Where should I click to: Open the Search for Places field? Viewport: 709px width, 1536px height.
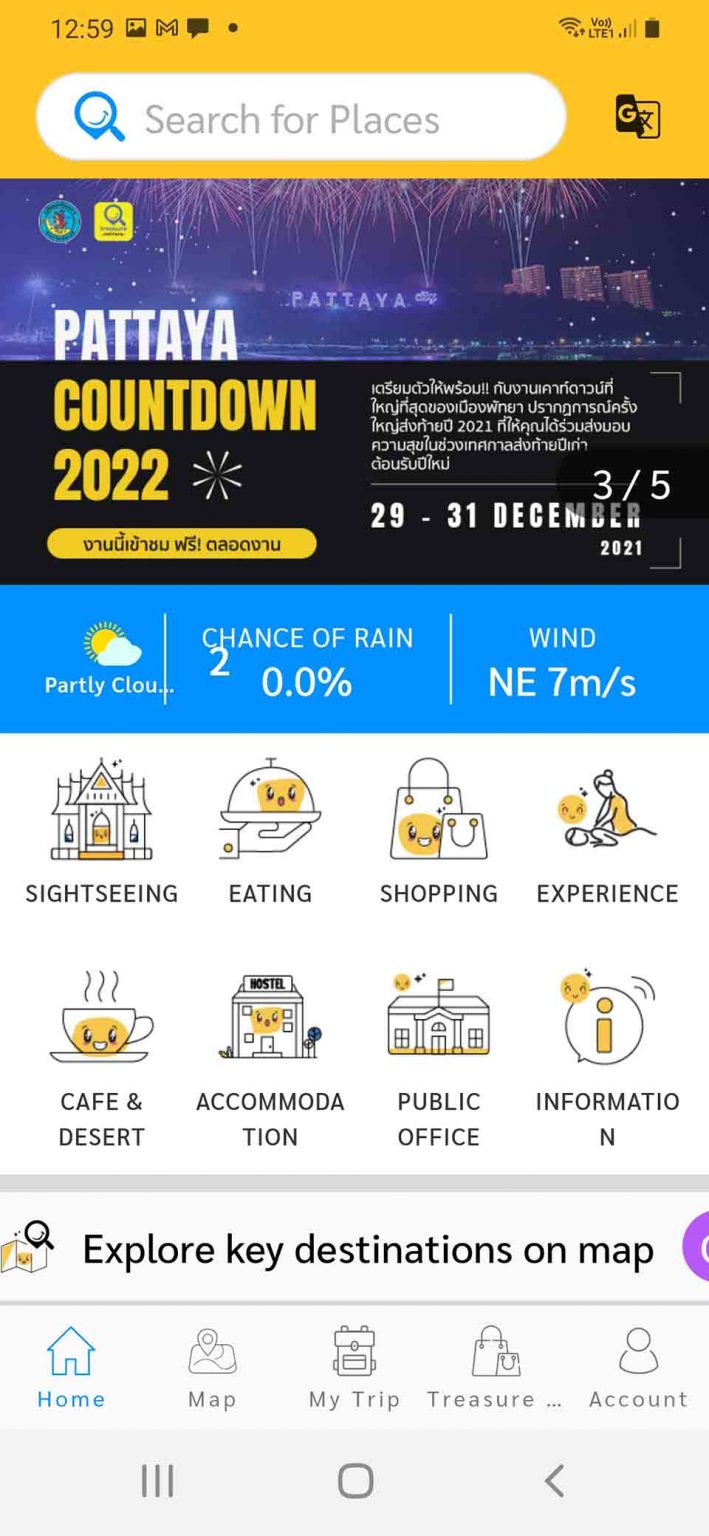pyautogui.click(x=300, y=119)
